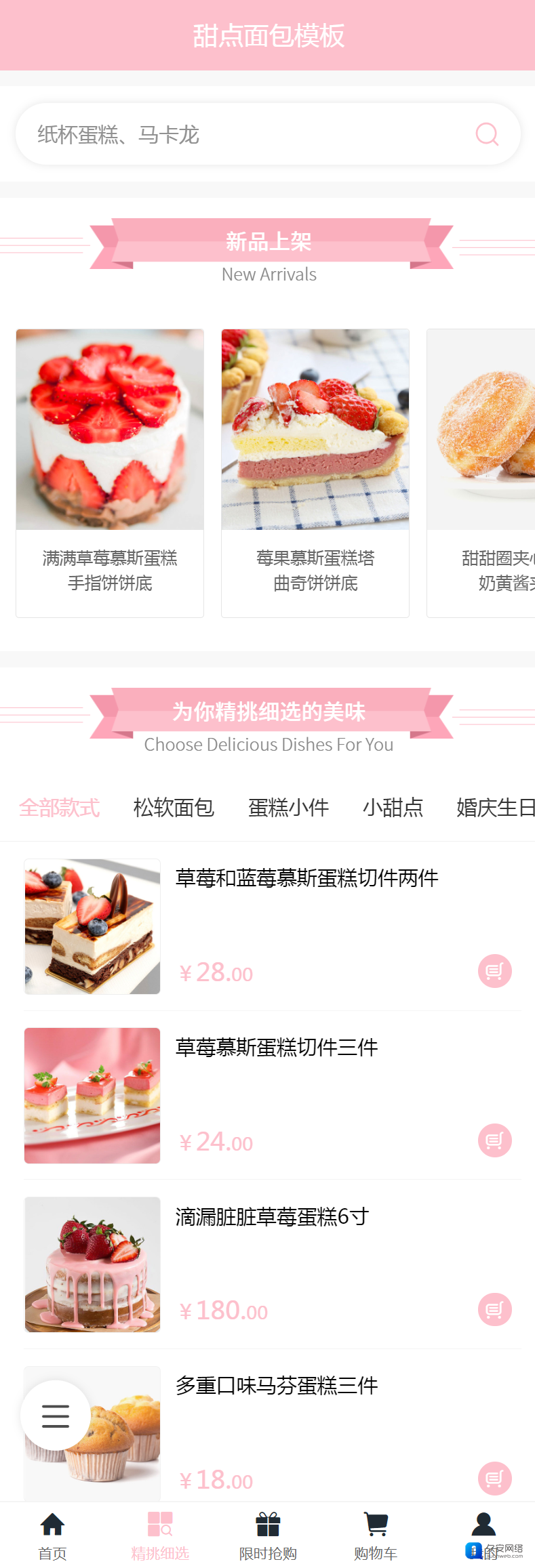The width and height of the screenshot is (535, 1568).
Task: Add the ¥28.00 mousse cake to cart
Action: 494,971
